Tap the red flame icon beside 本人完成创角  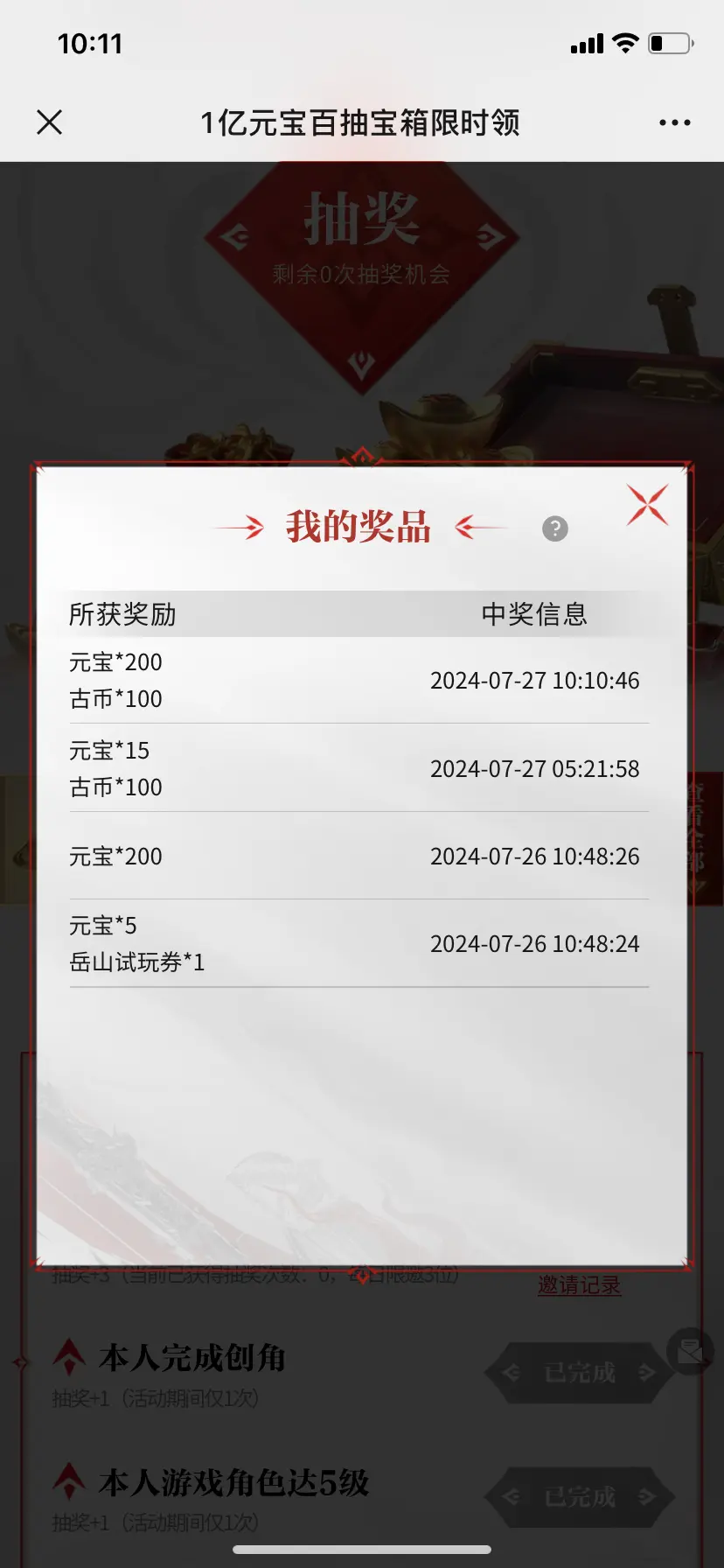click(x=69, y=1357)
